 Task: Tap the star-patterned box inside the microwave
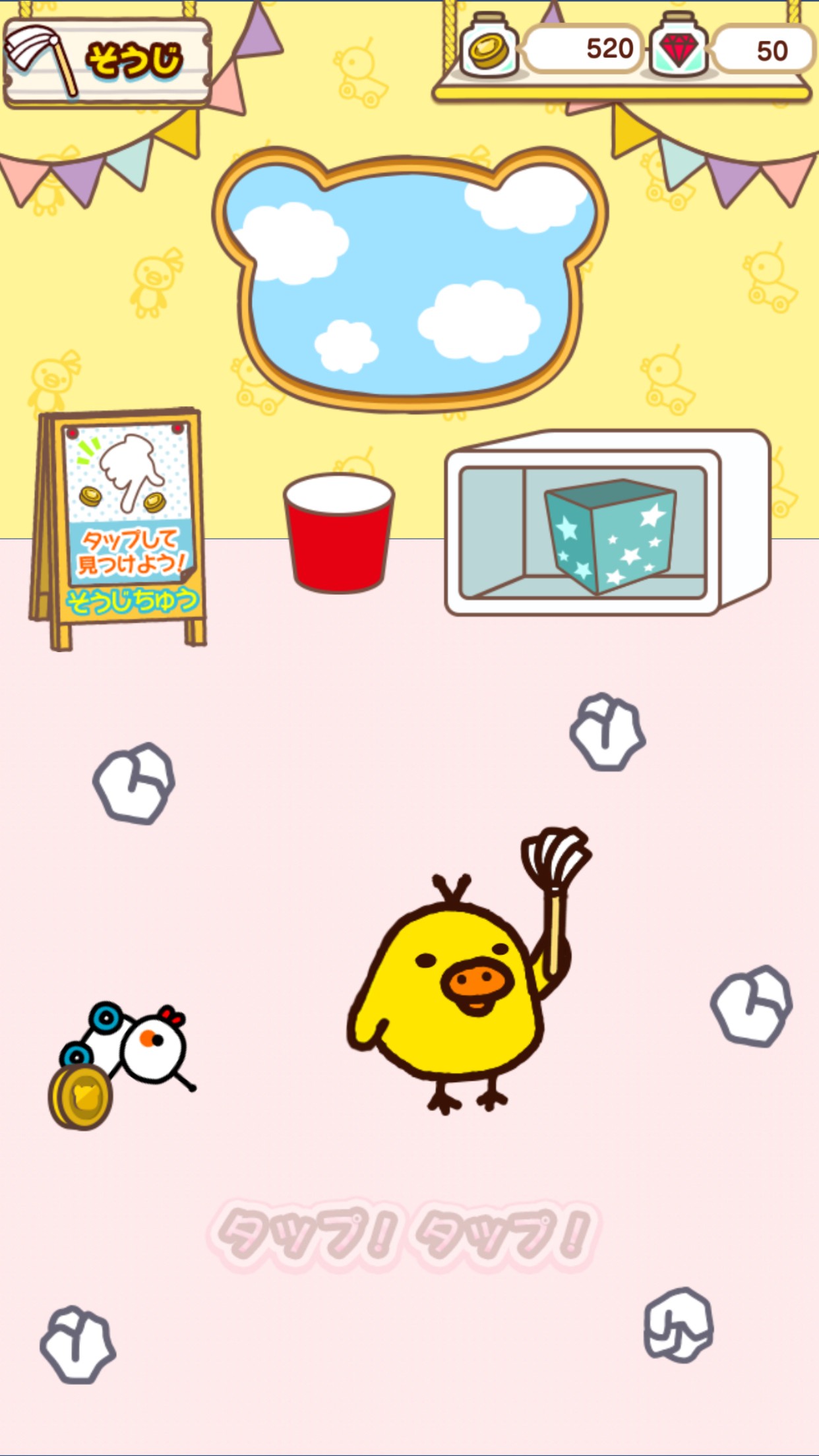pyautogui.click(x=610, y=536)
